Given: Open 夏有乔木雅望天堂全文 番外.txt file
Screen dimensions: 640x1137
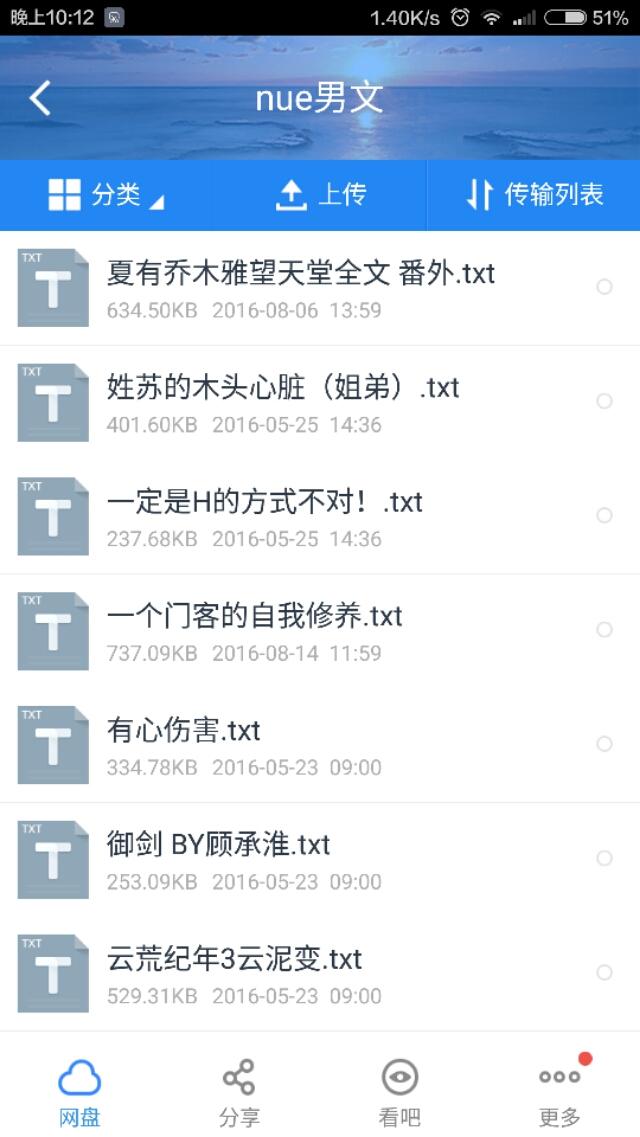Looking at the screenshot, I should tap(320, 288).
